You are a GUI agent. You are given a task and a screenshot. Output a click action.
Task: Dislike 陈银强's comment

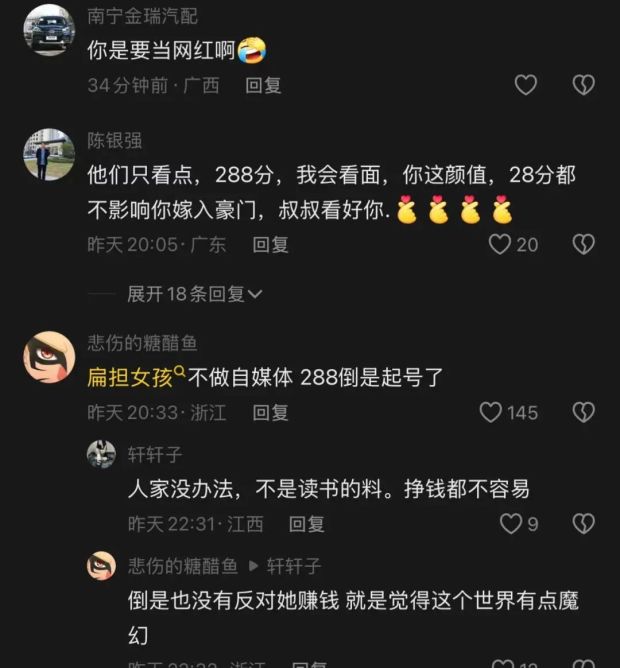coord(583,244)
